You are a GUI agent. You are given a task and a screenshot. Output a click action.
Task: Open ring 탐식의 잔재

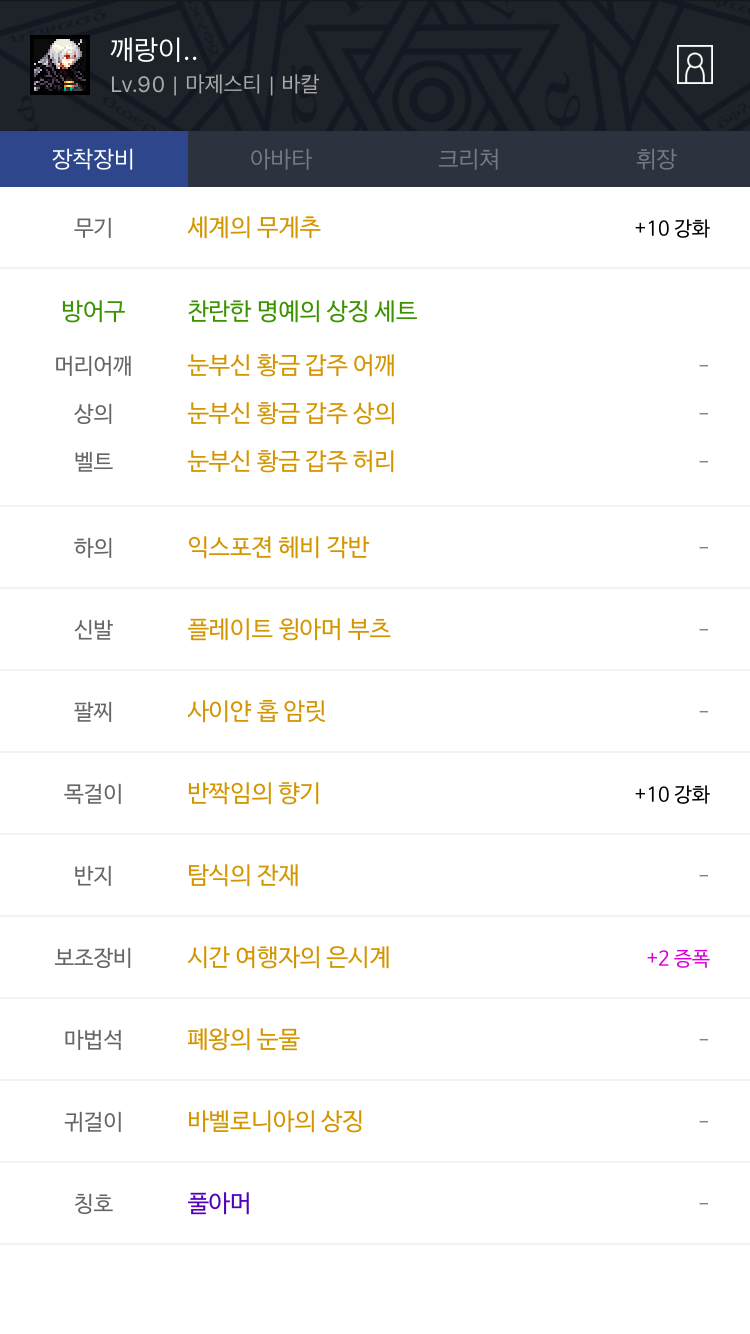[x=243, y=875]
